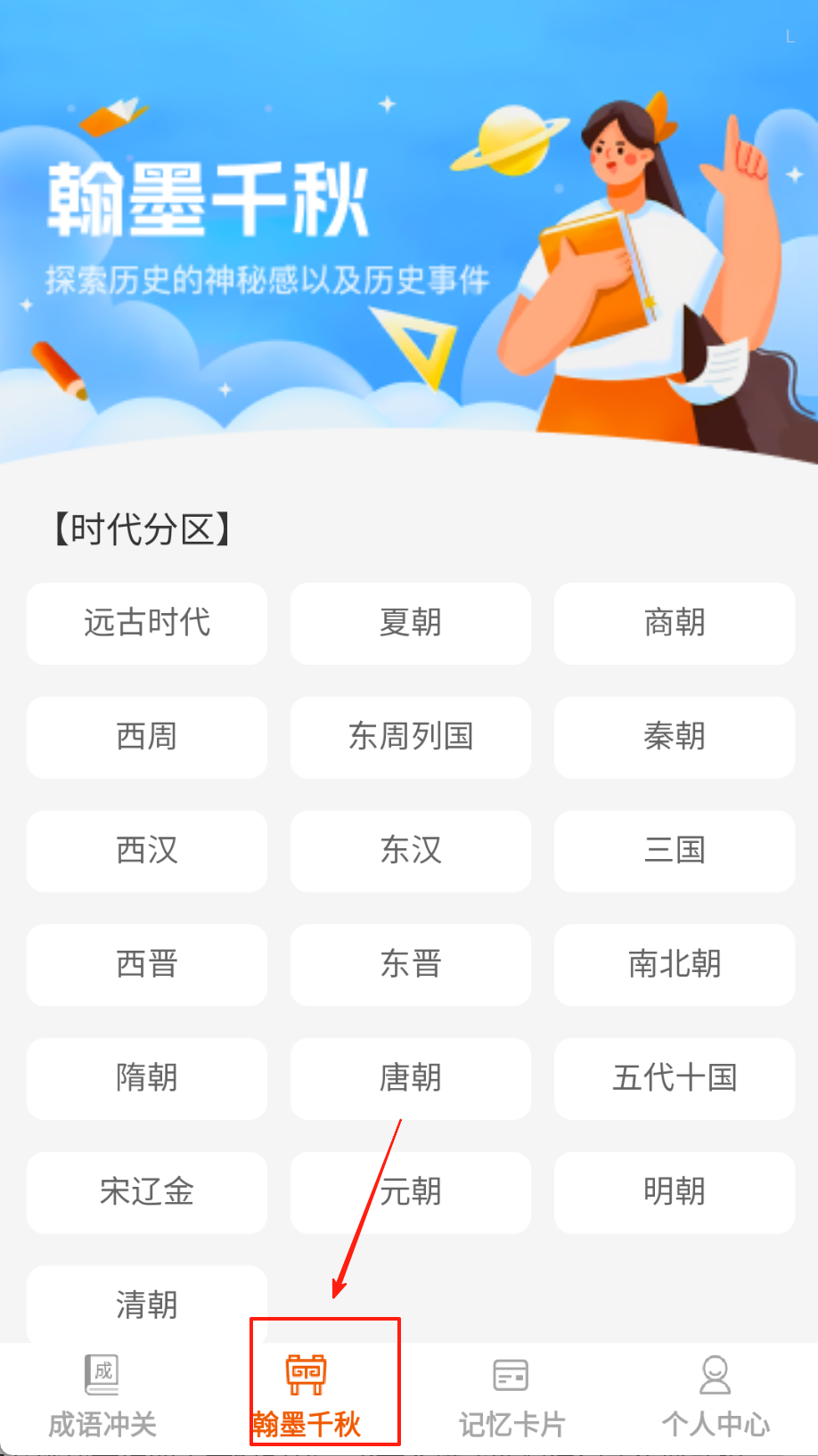818x1456 pixels.
Task: Select the 西汉 period
Action: (147, 851)
